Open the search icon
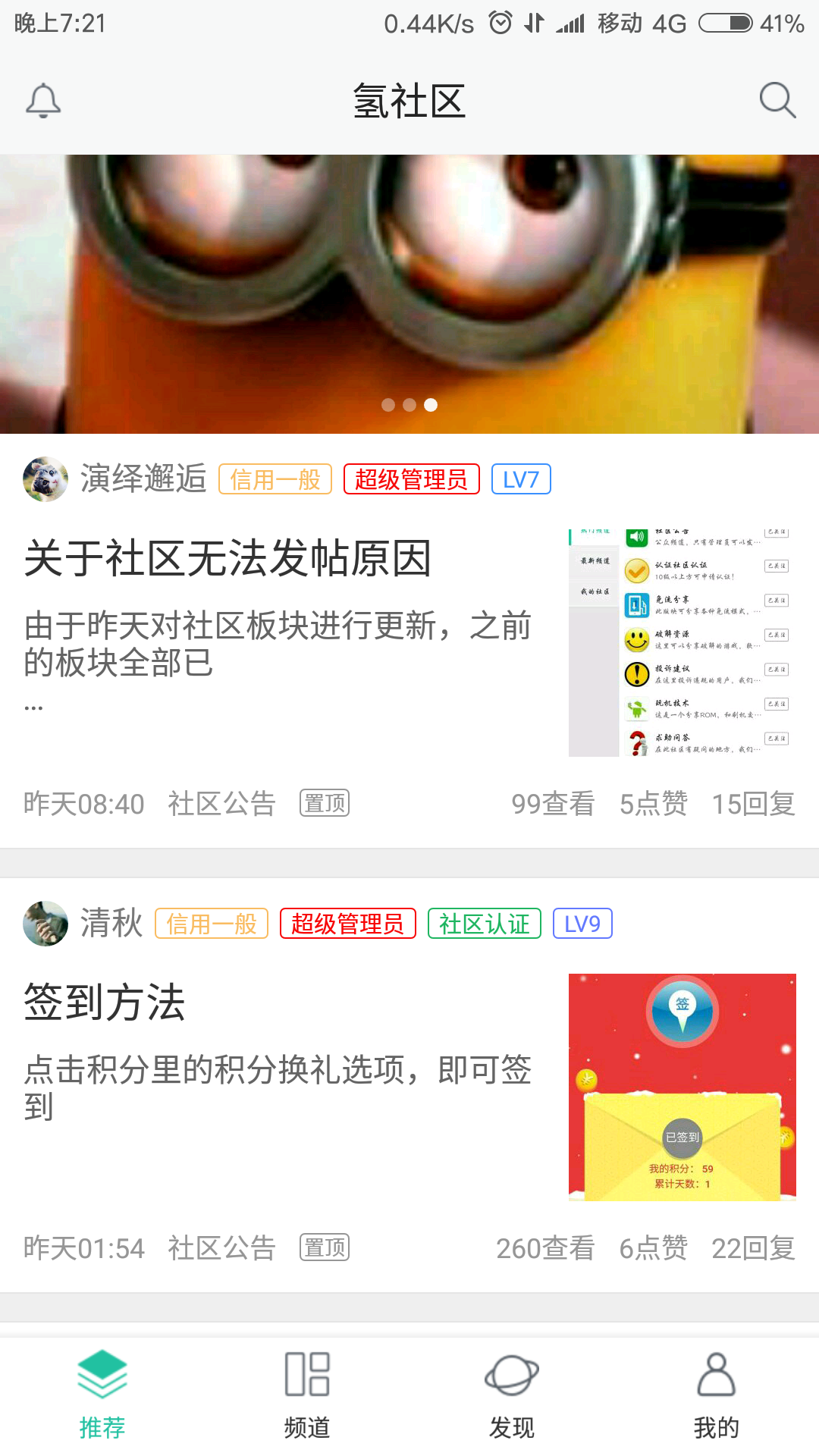The width and height of the screenshot is (819, 1456). click(x=777, y=100)
